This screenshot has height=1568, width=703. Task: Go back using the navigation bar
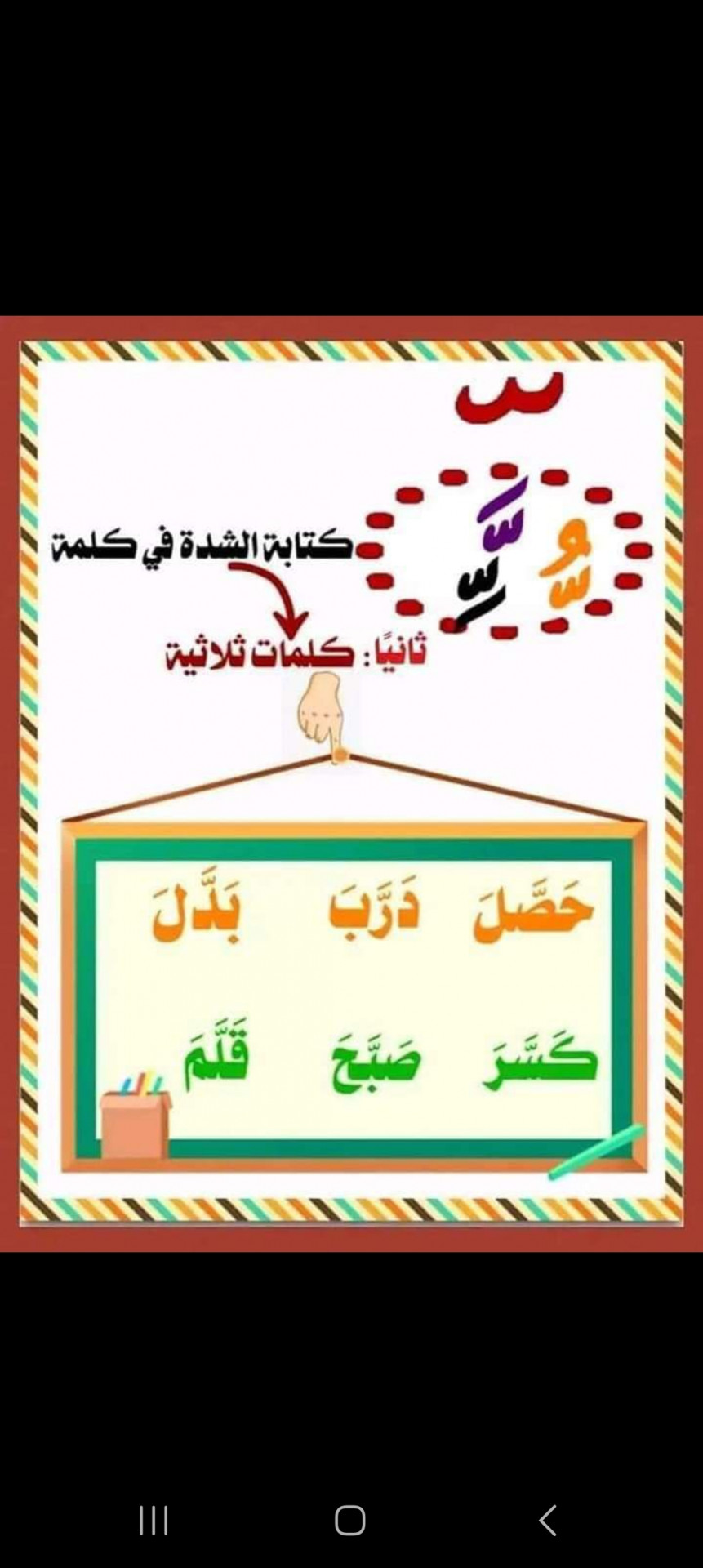[x=548, y=1521]
